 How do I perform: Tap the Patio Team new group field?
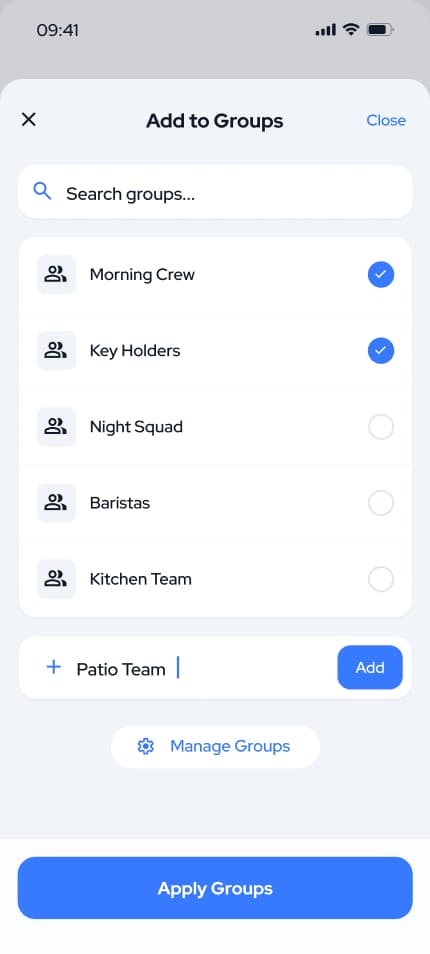tap(189, 668)
